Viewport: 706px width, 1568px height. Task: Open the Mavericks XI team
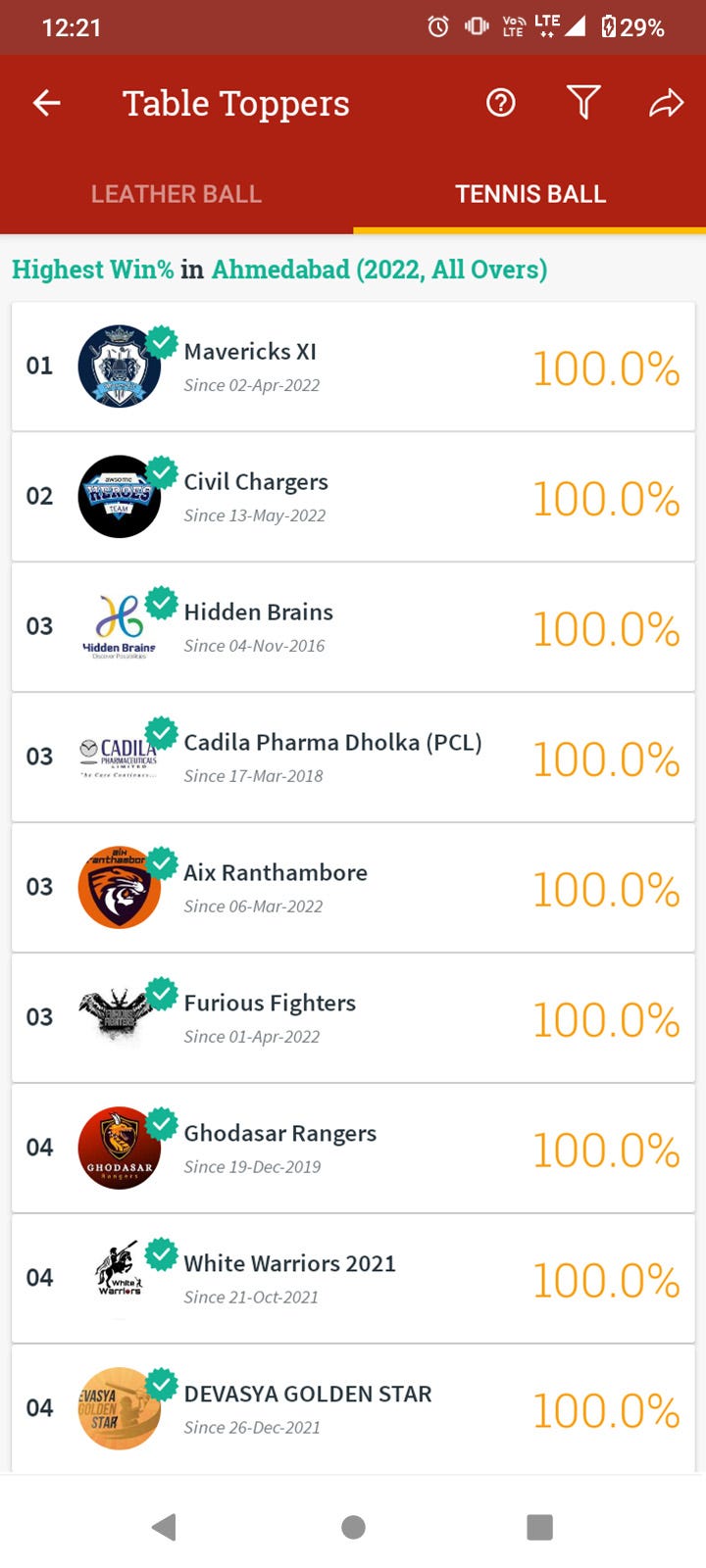[353, 367]
